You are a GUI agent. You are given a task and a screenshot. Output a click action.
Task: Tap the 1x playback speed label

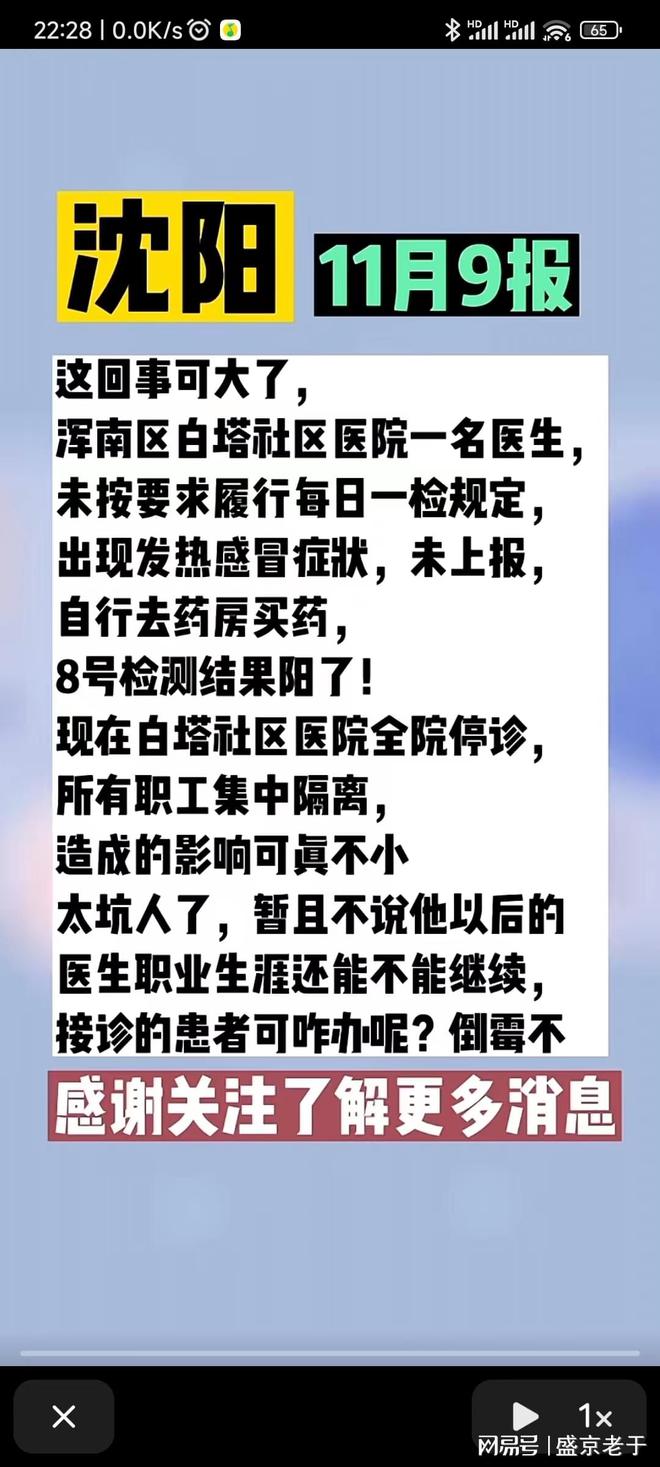[x=595, y=1415]
